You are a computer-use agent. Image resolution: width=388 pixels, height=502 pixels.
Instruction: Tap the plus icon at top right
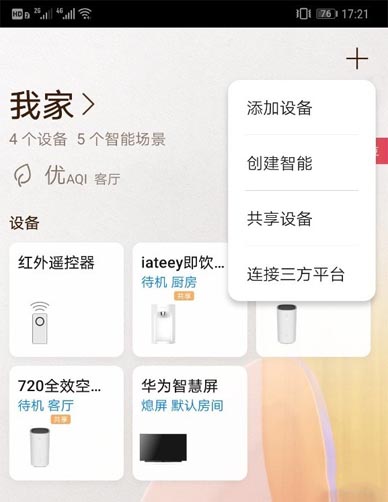[357, 59]
